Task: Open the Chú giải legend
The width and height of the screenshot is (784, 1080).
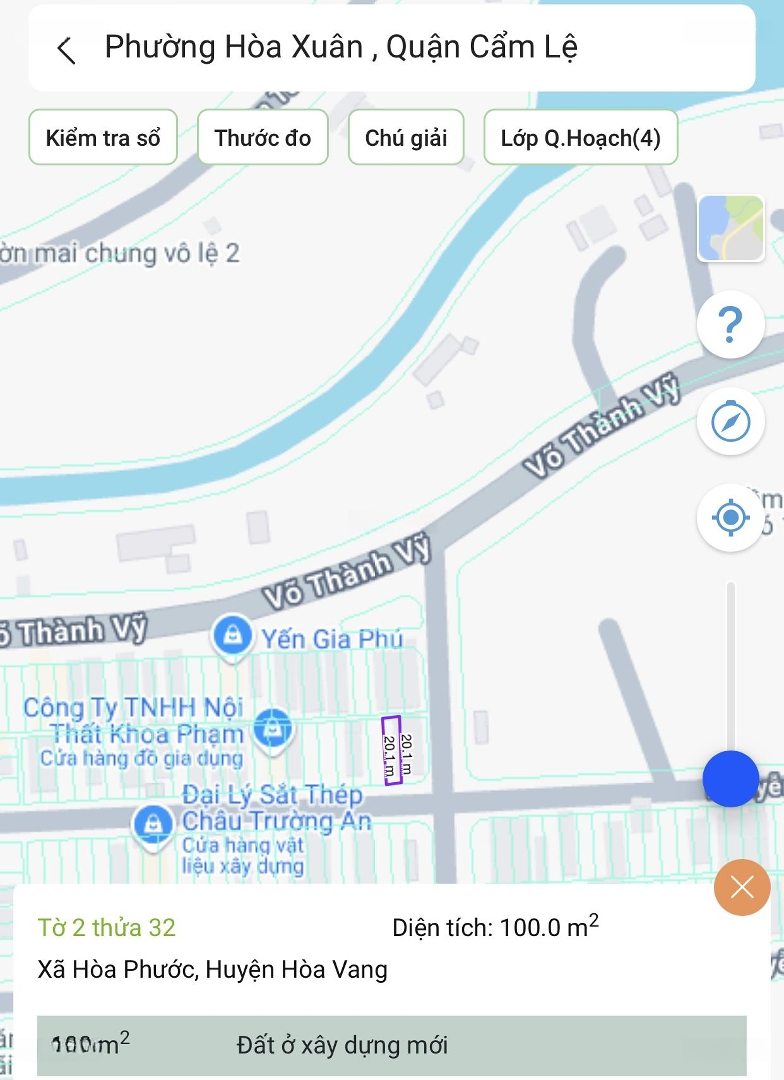Action: [406, 138]
